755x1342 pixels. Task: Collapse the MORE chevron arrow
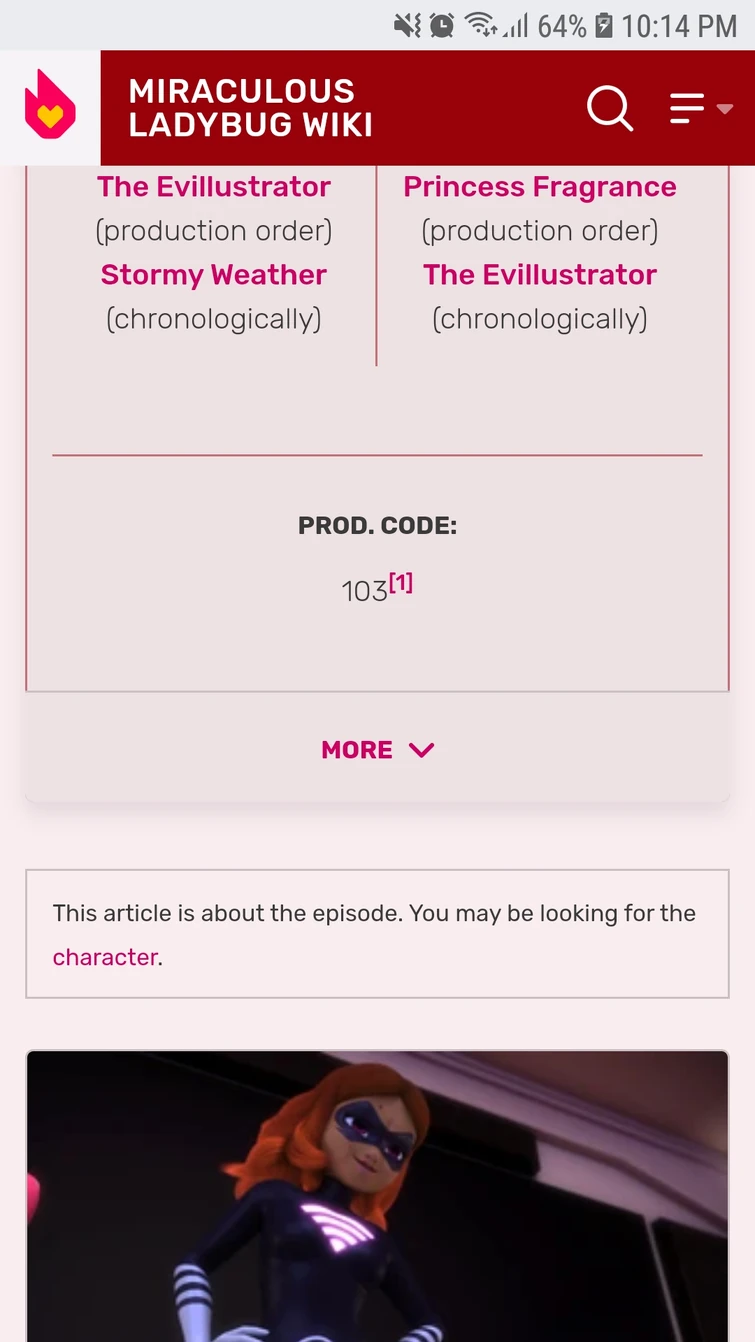tap(421, 749)
